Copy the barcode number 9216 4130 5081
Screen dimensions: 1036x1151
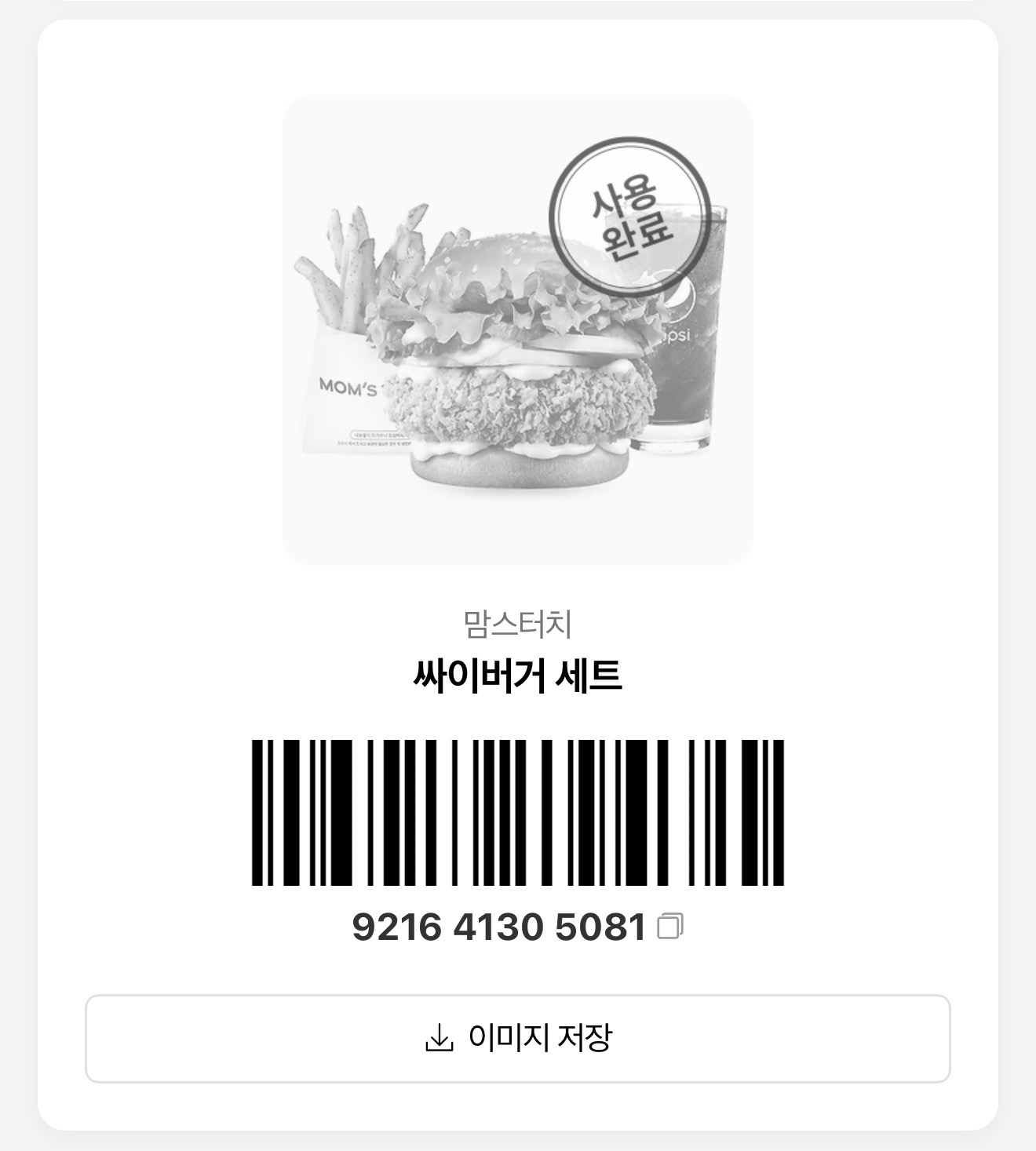(x=670, y=927)
